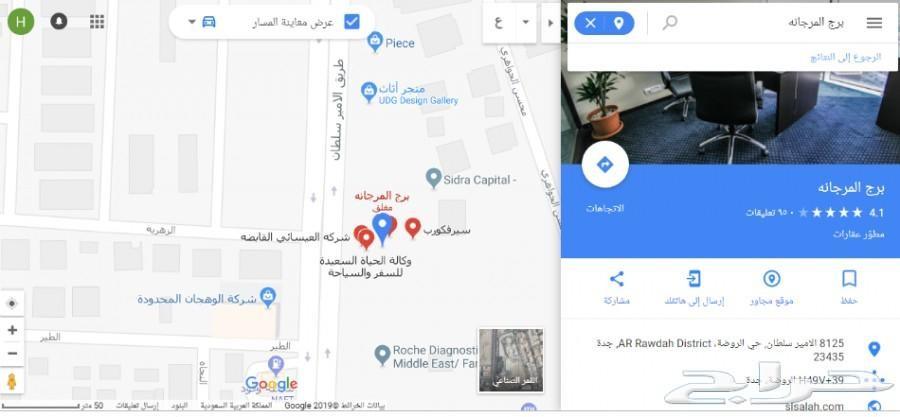900x417 pixels.
Task: Switch to satellite imagery thumbnail
Action: [x=511, y=358]
